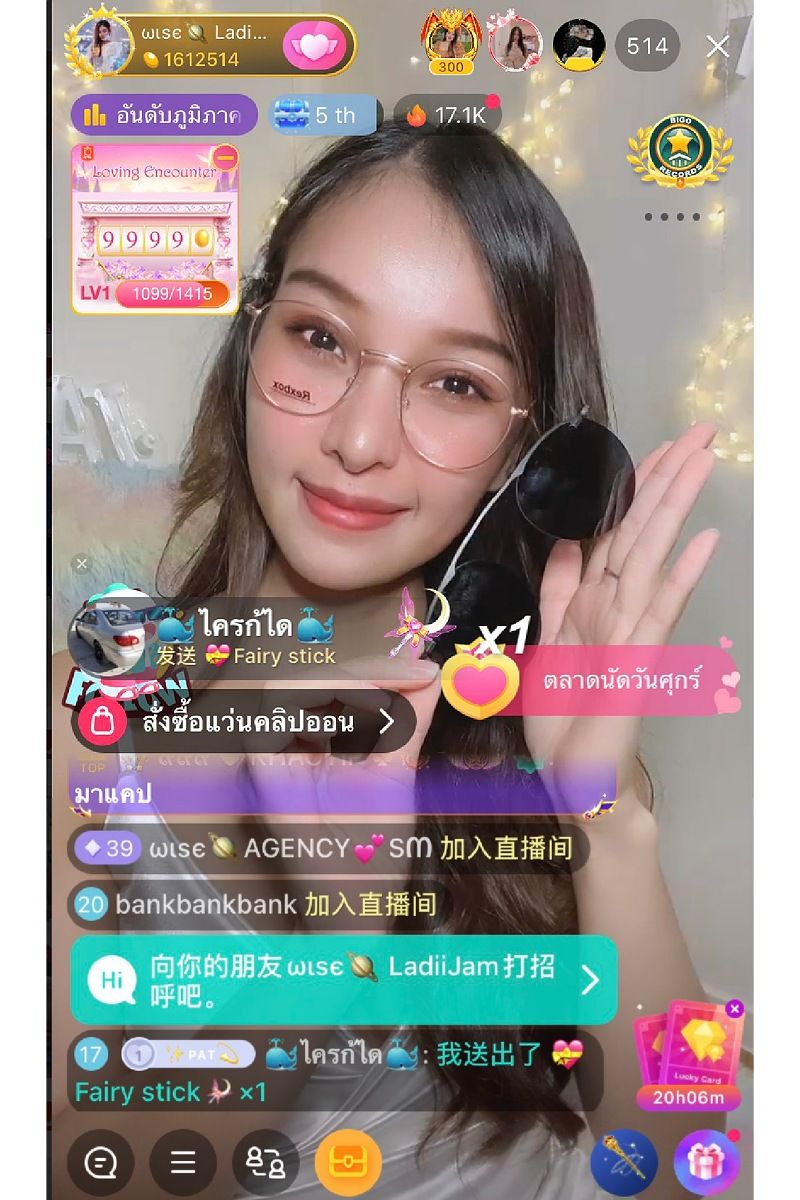
Task: Open viewer list showing 514
Action: (647, 46)
